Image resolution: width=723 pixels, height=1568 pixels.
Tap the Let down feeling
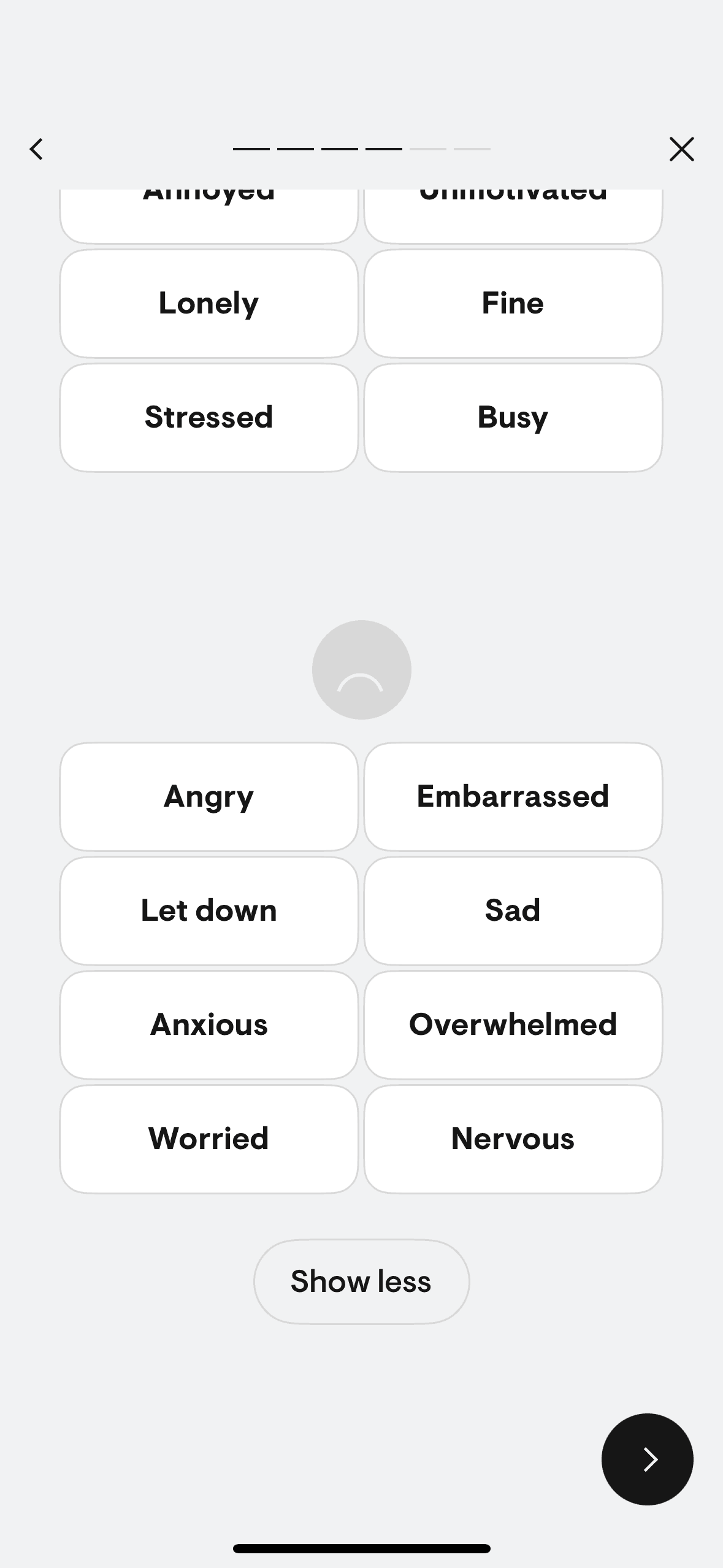pyautogui.click(x=208, y=910)
